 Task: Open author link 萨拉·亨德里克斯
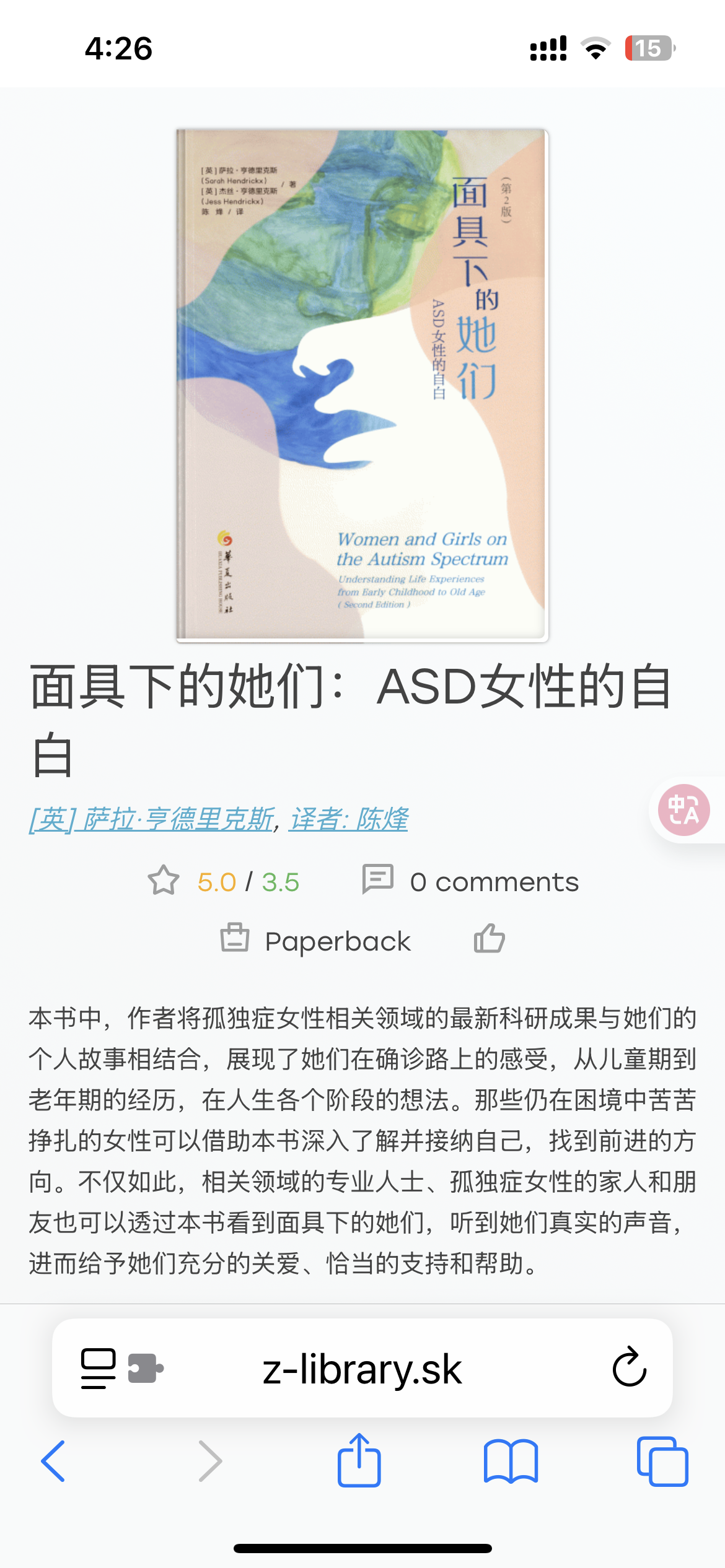tap(151, 819)
